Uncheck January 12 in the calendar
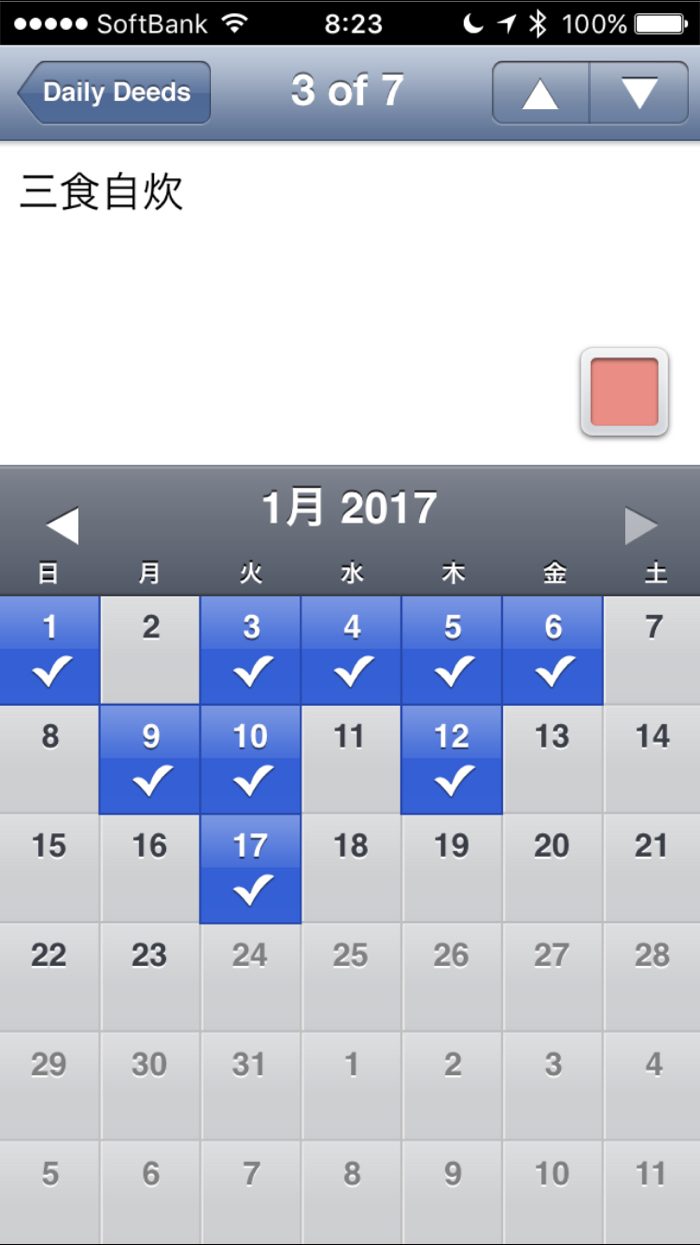Screen dimensions: 700x1245 pos(452,760)
